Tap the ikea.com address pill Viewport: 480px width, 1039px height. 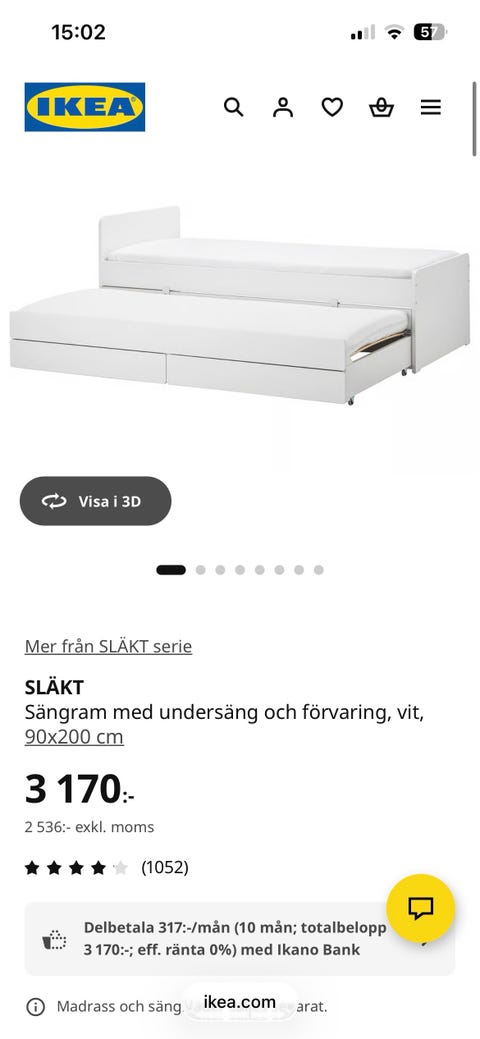tap(239, 1002)
